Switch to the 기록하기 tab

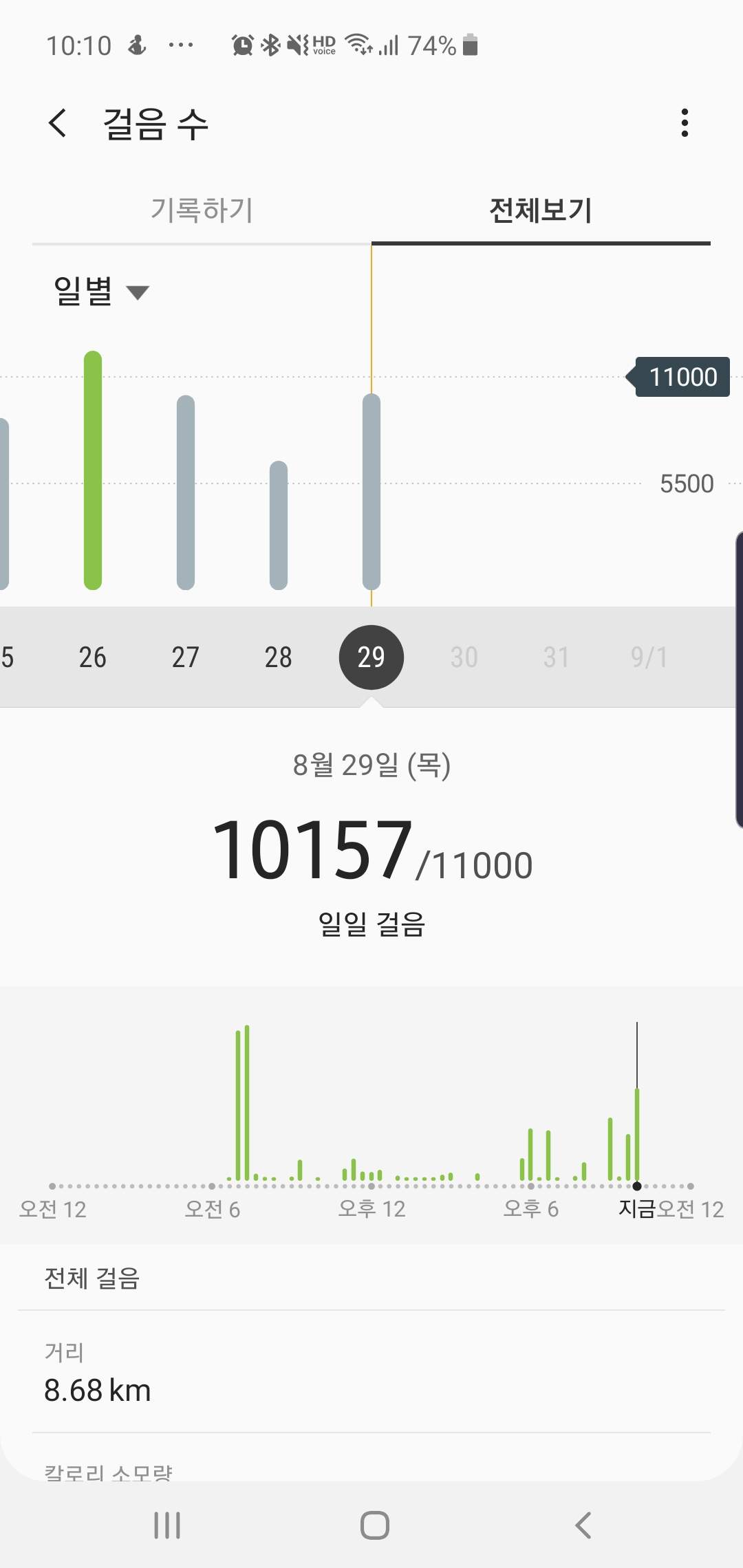point(202,210)
